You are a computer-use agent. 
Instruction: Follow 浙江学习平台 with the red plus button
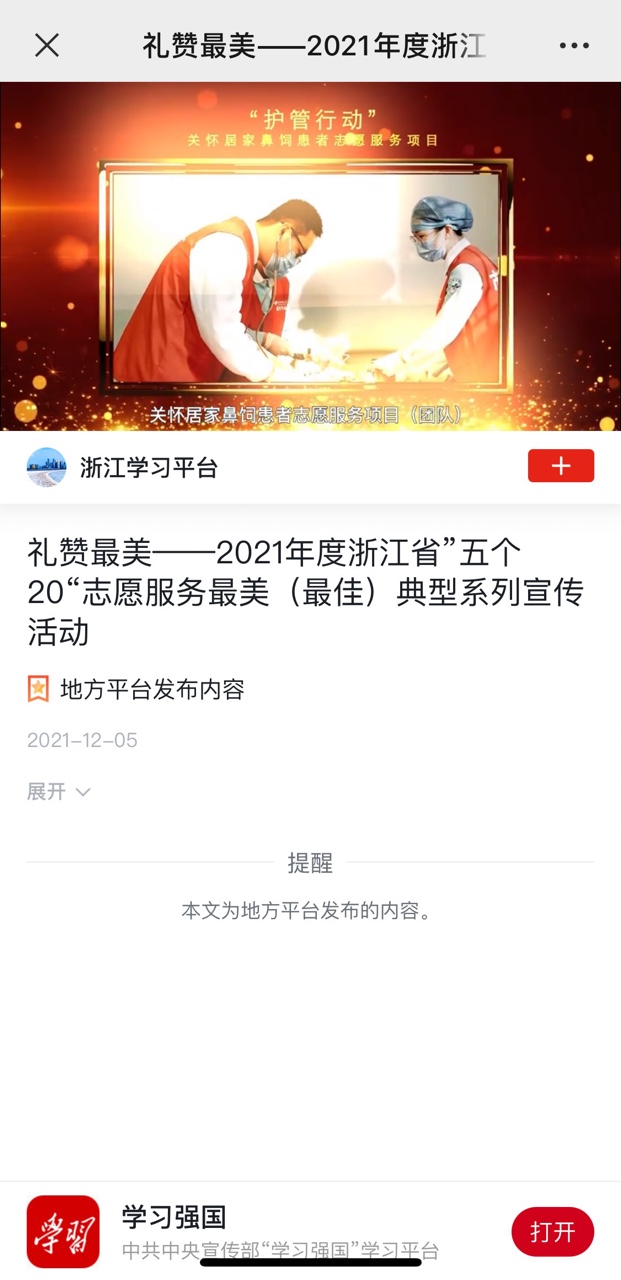click(x=560, y=466)
